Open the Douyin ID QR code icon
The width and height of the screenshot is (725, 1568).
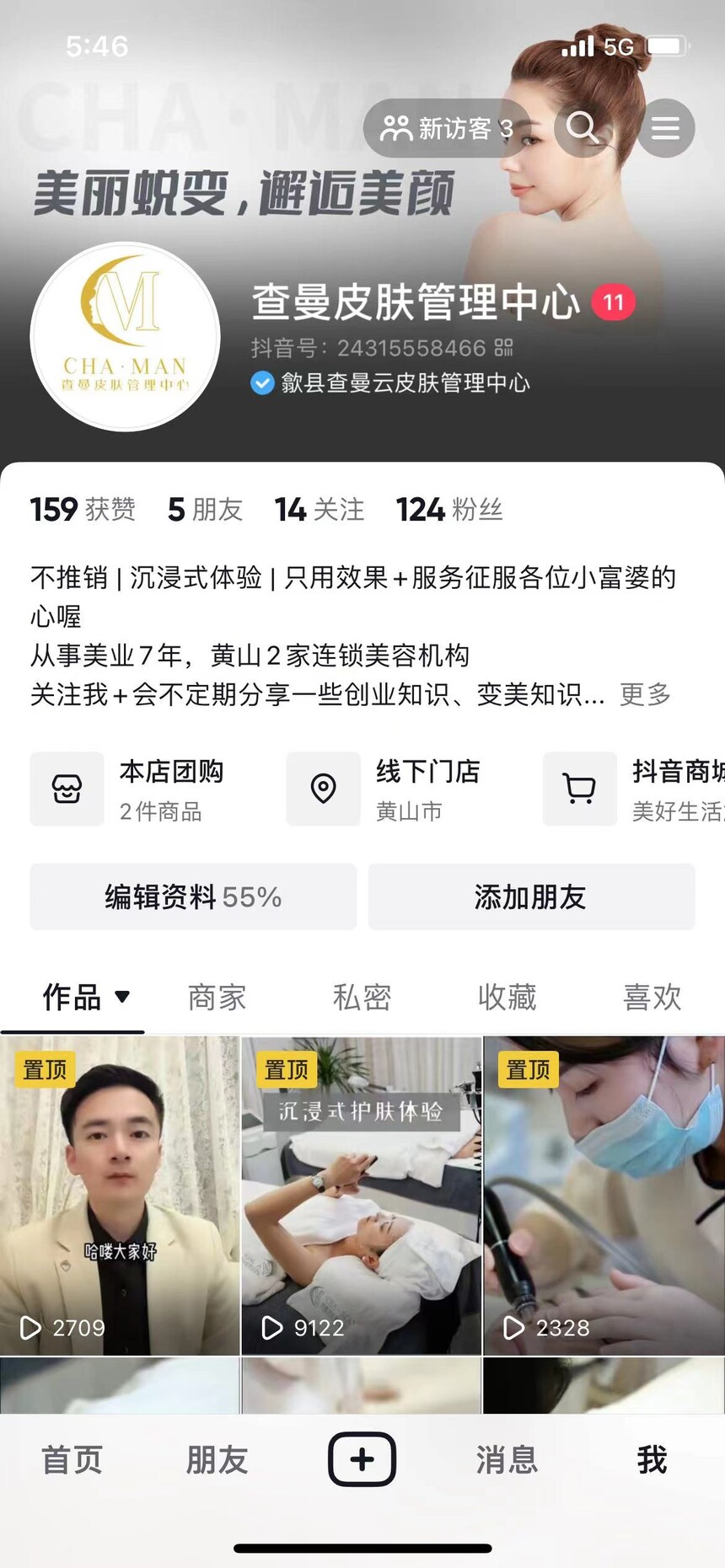click(503, 348)
